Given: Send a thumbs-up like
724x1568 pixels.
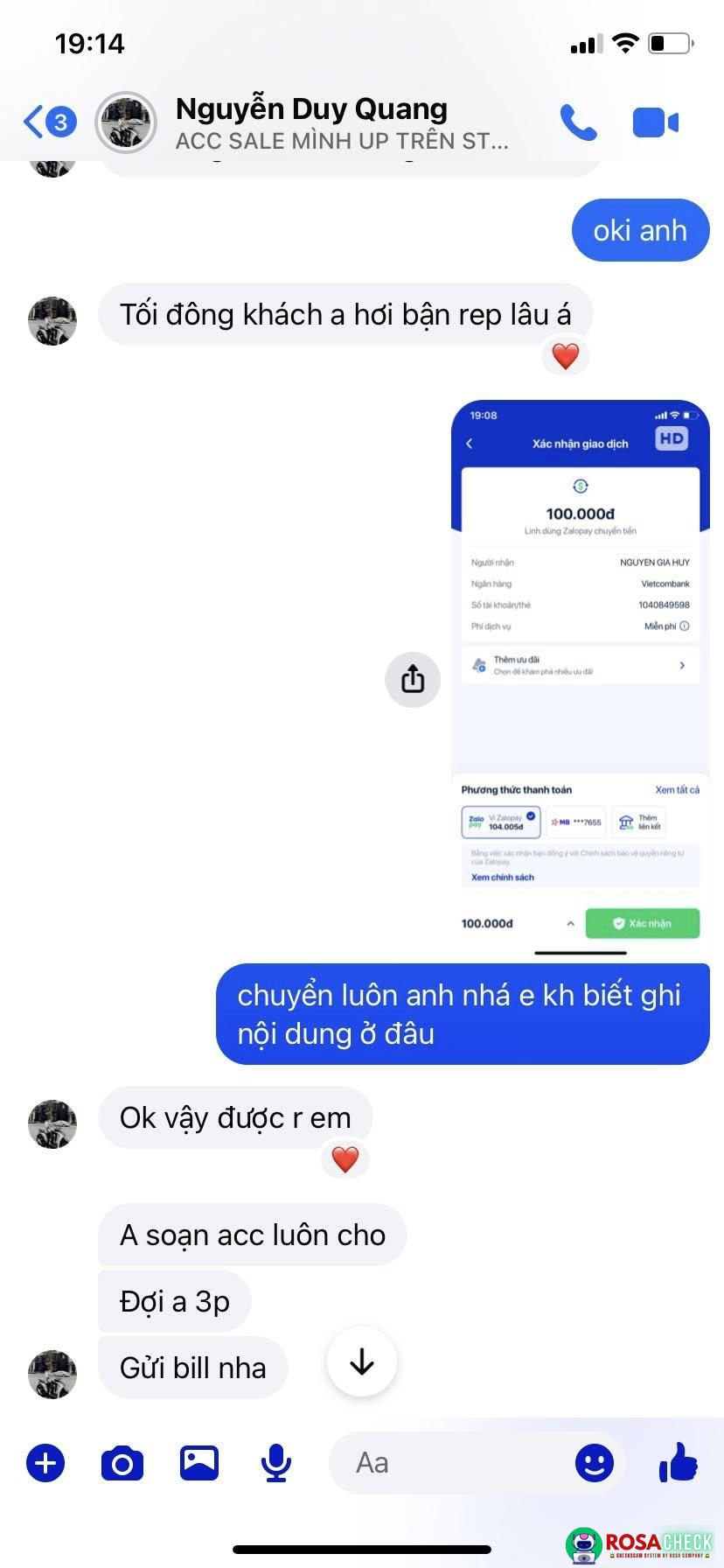Looking at the screenshot, I should pyautogui.click(x=678, y=1461).
